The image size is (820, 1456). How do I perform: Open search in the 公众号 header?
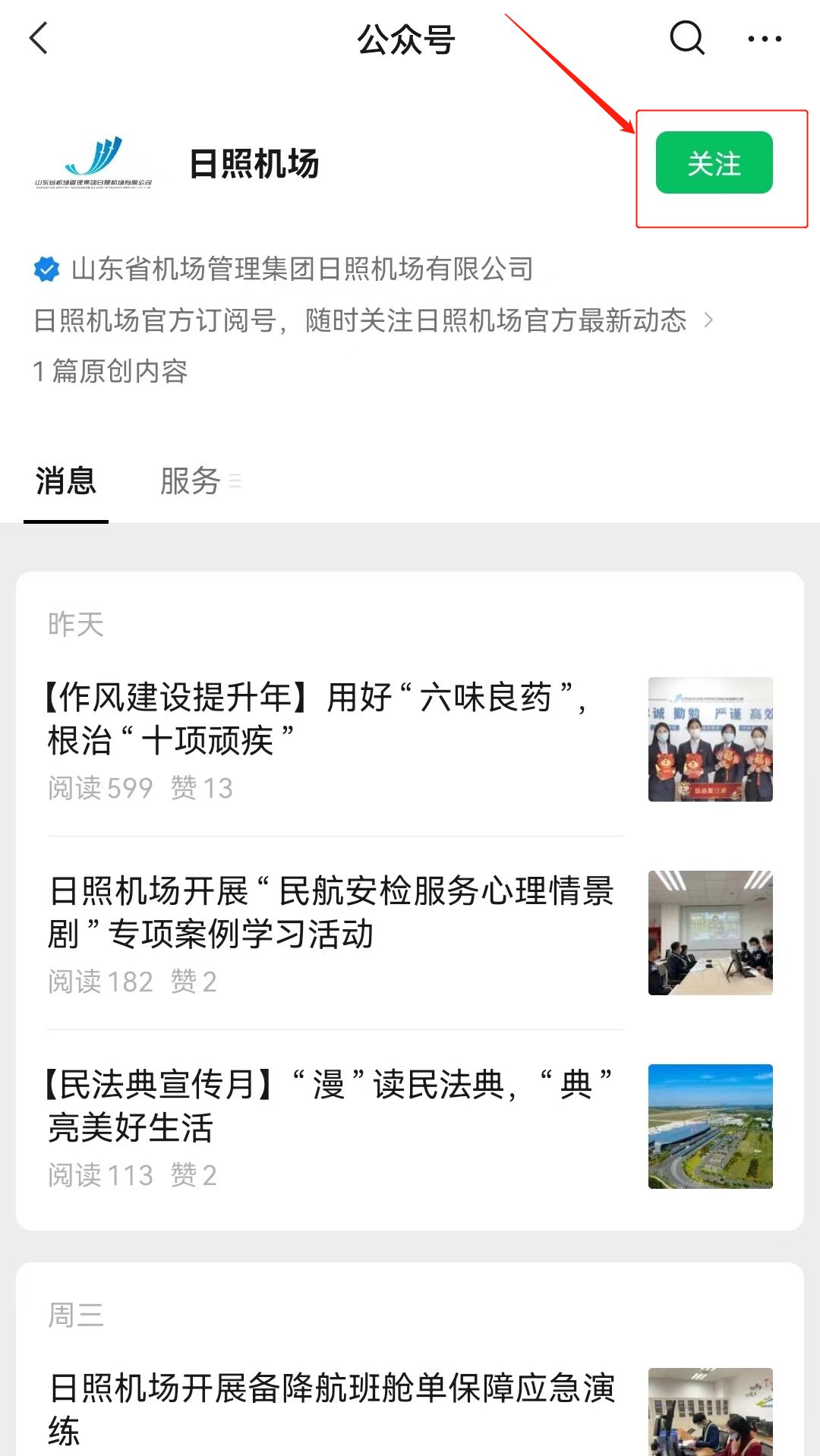687,38
